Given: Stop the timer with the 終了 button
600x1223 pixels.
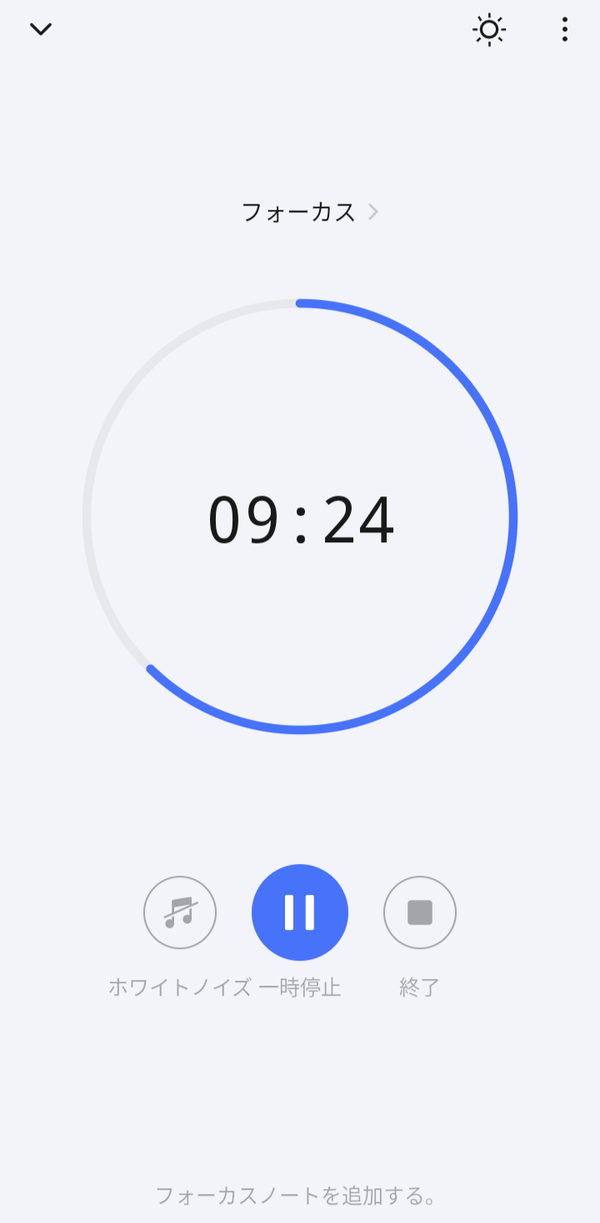Looking at the screenshot, I should click(420, 912).
